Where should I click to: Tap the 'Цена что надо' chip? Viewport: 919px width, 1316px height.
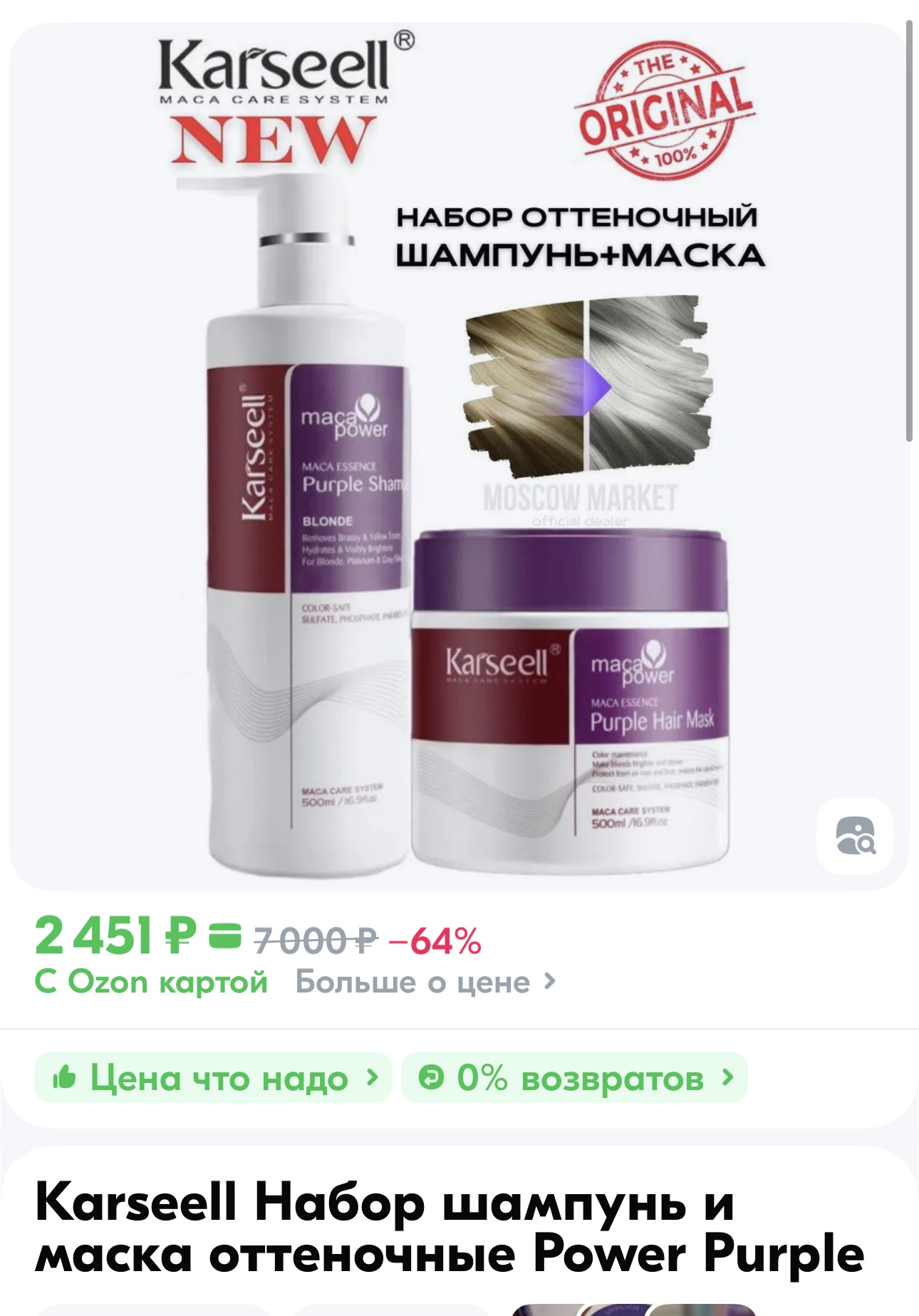coord(214,1077)
